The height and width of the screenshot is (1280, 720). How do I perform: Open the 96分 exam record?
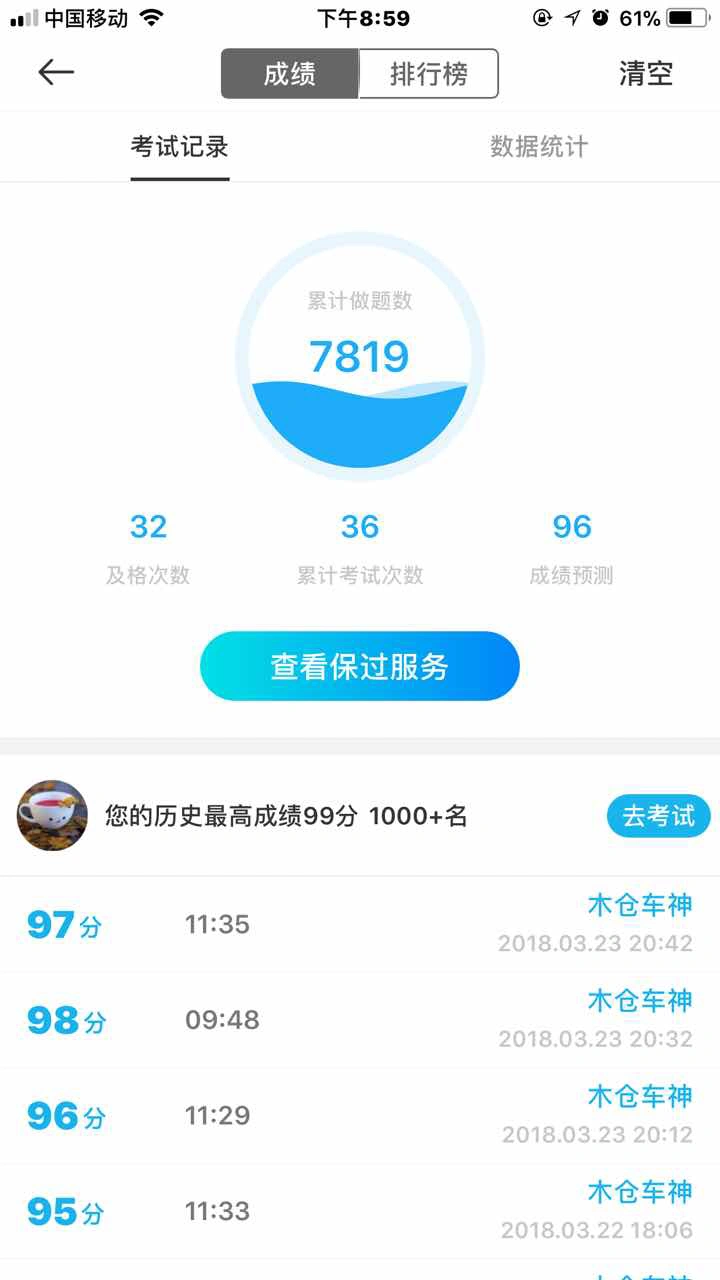point(360,1116)
